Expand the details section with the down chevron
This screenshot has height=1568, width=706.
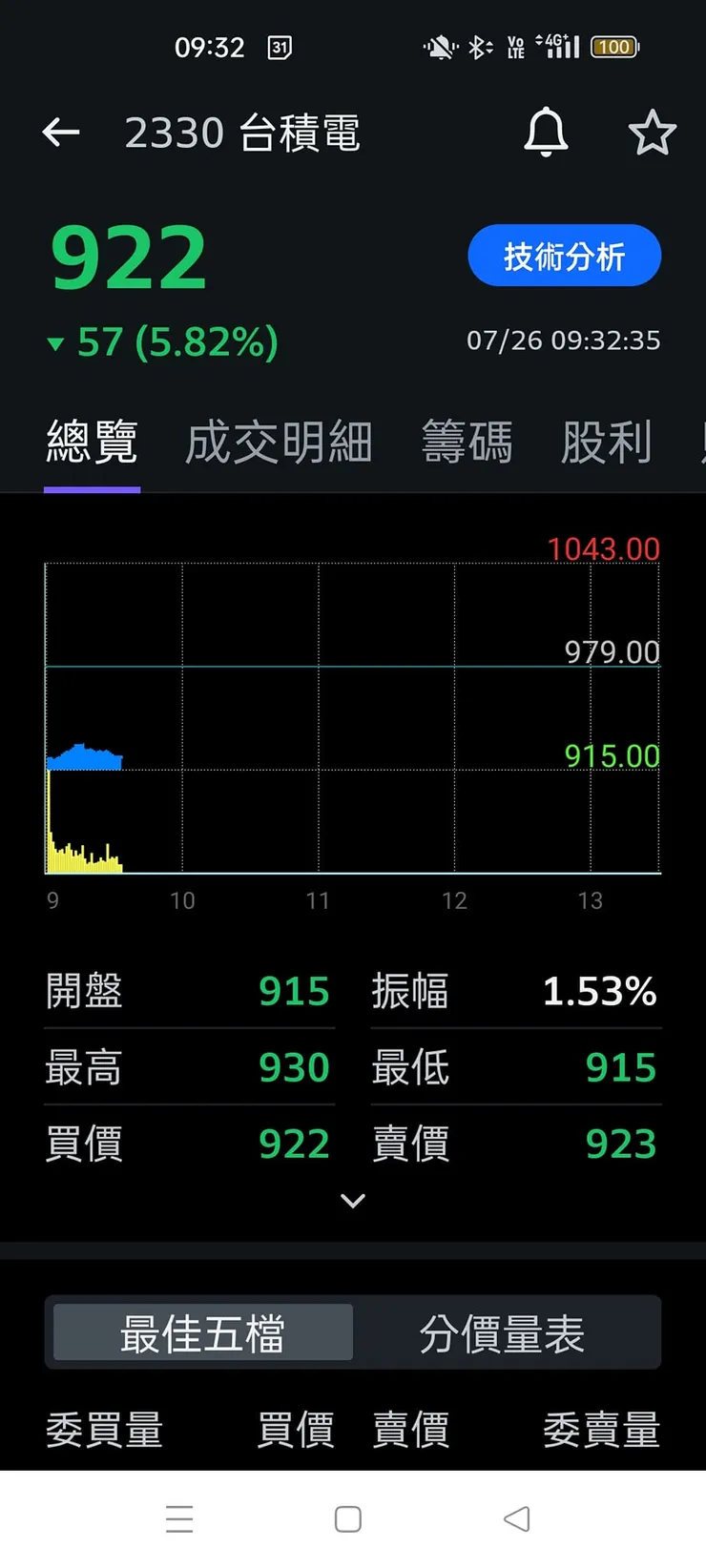point(352,1200)
